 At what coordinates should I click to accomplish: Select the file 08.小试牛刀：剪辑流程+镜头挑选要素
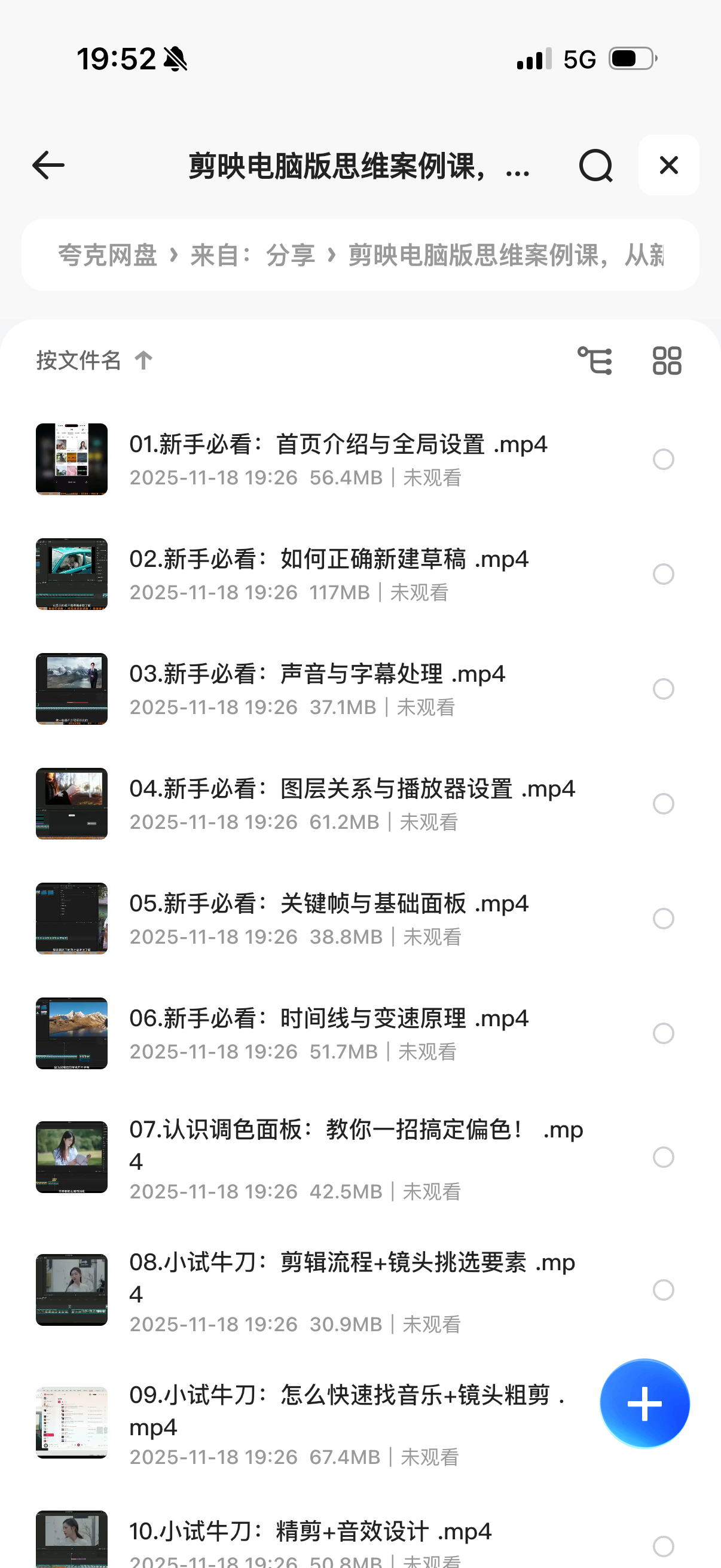(663, 1289)
